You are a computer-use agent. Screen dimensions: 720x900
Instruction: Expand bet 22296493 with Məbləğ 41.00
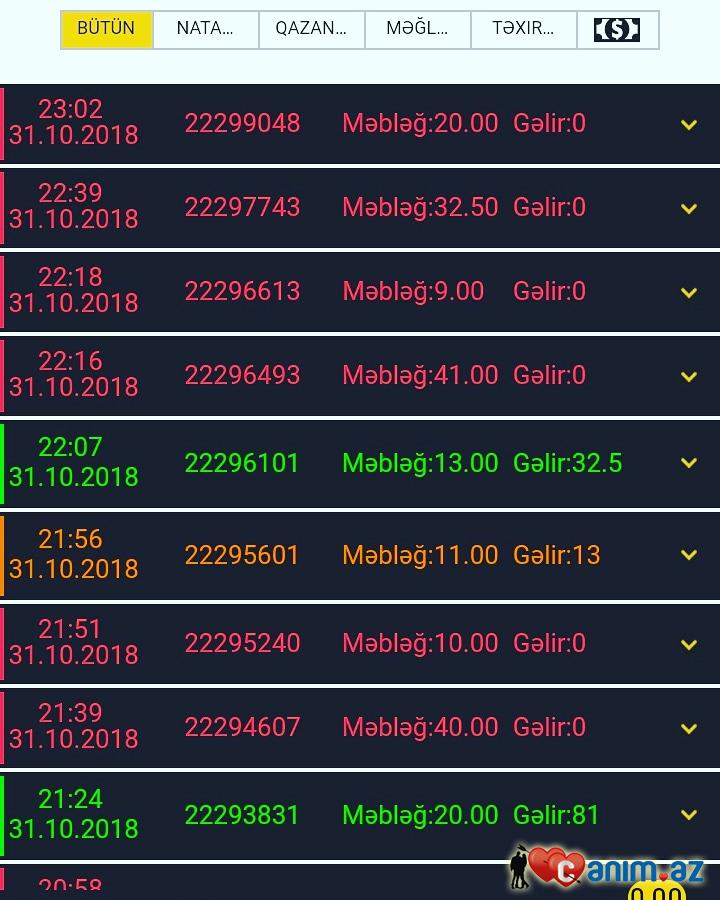(688, 377)
